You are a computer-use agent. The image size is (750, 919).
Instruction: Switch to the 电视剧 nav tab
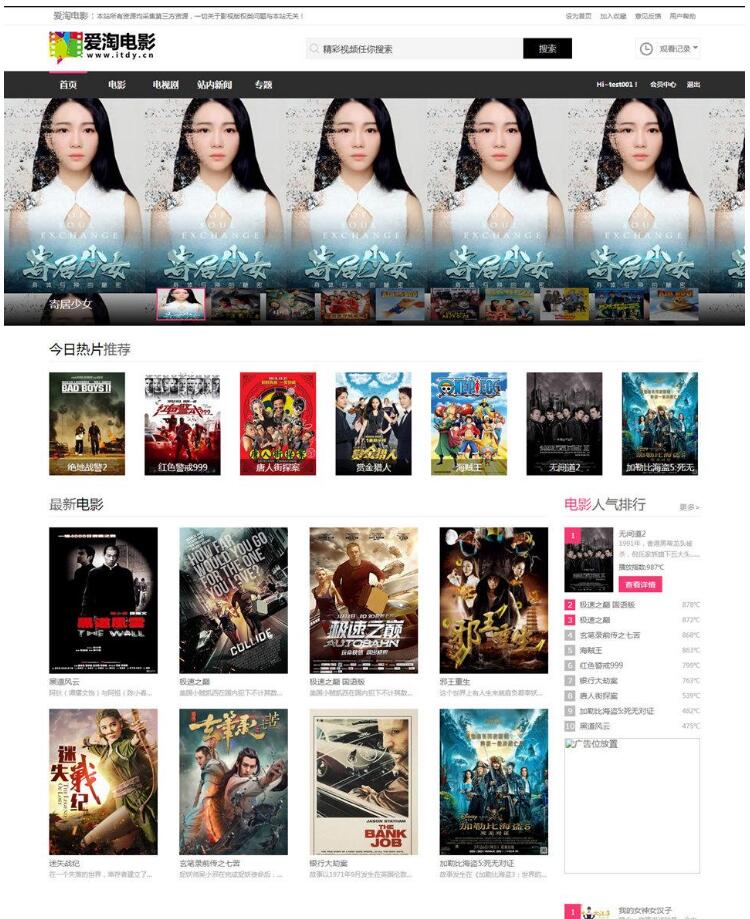point(165,85)
